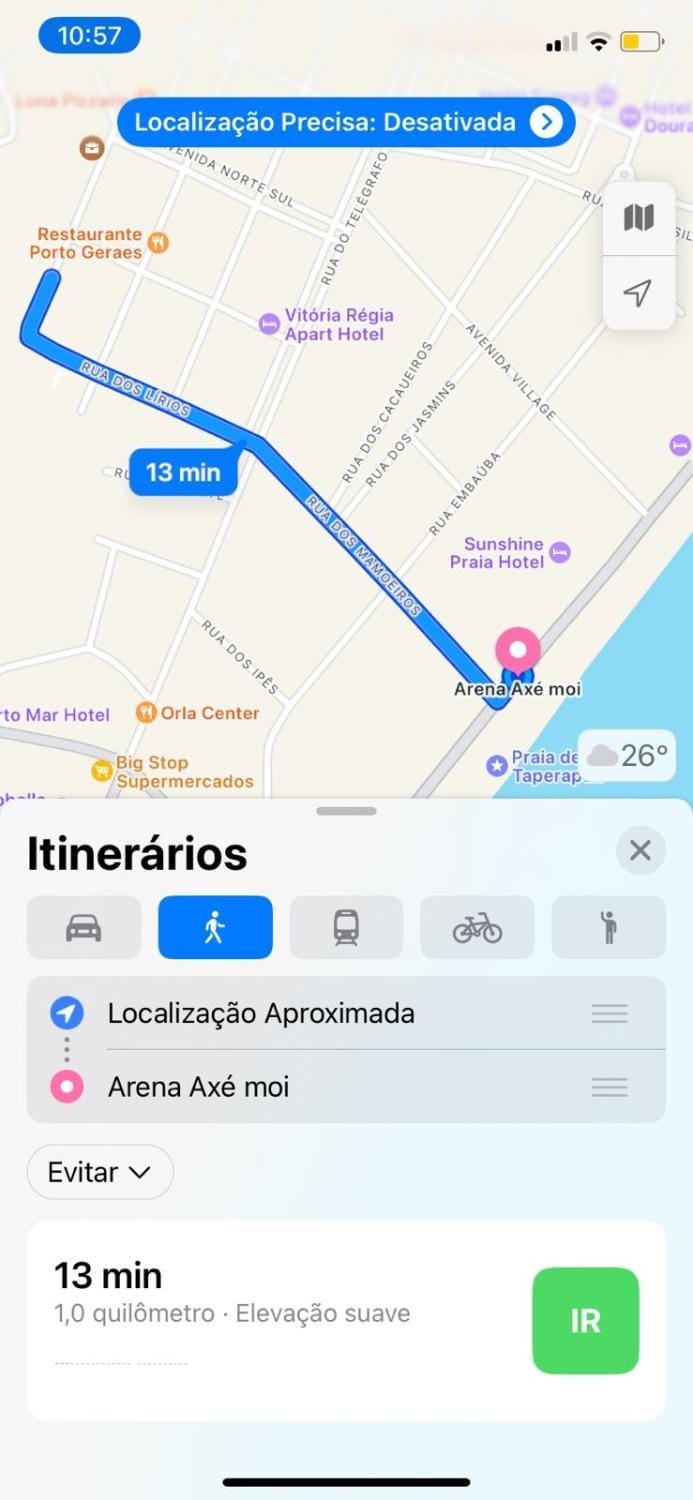
Task: Open the 13 min route details card
Action: coord(346,1320)
